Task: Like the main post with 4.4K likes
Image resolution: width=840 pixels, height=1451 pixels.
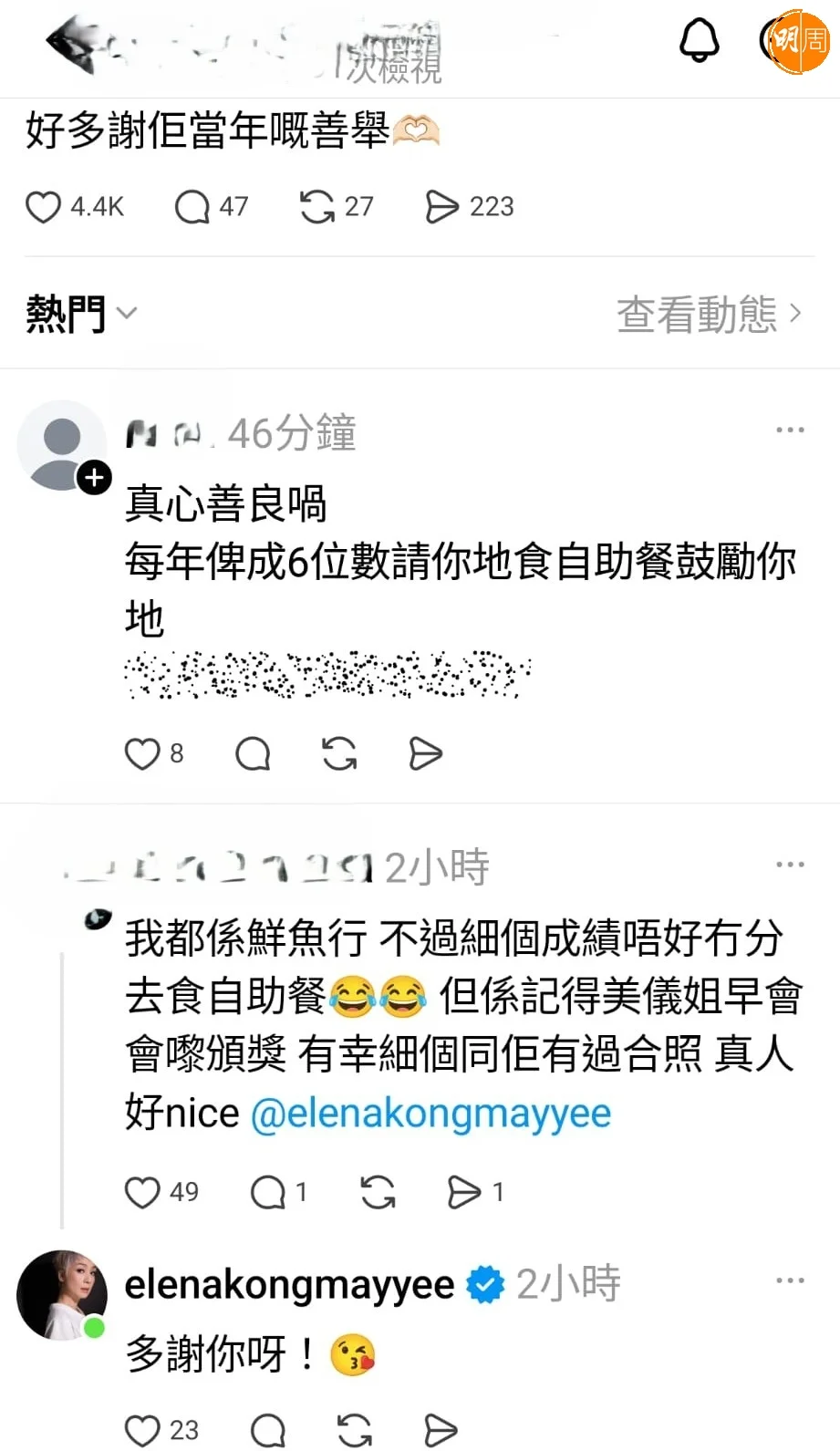Action: pyautogui.click(x=43, y=207)
